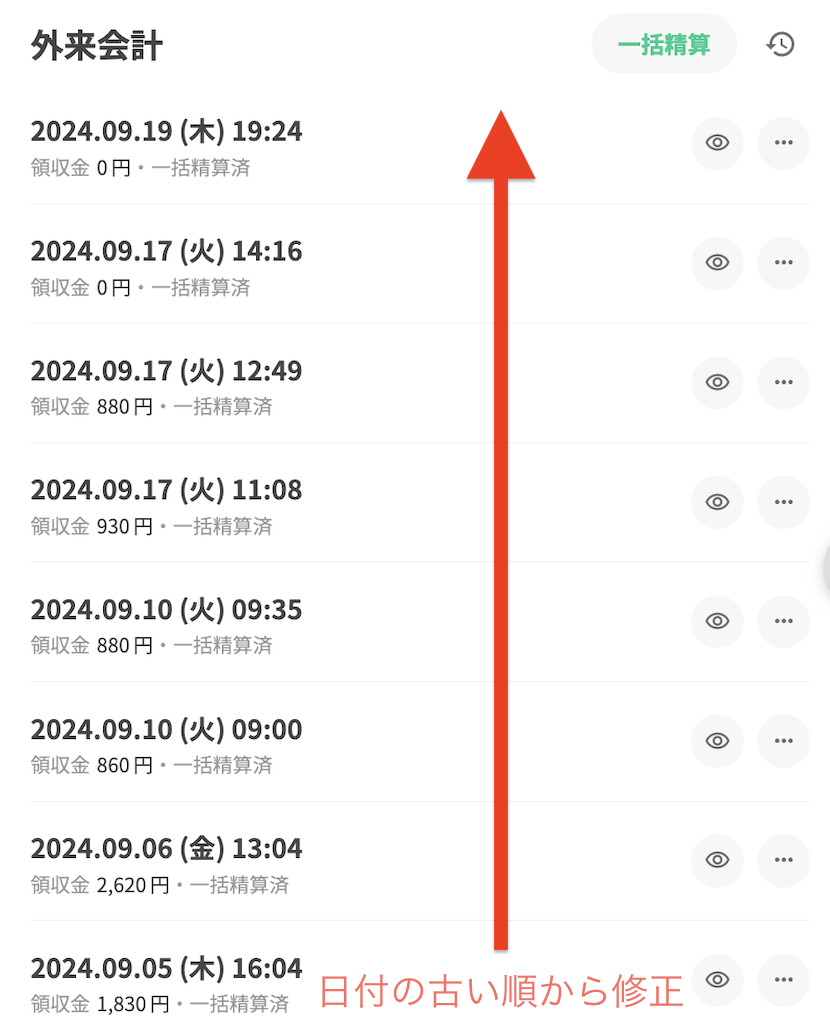View details for 2024.09.19 19:24 entry
This screenshot has width=830, height=1034.
[717, 143]
